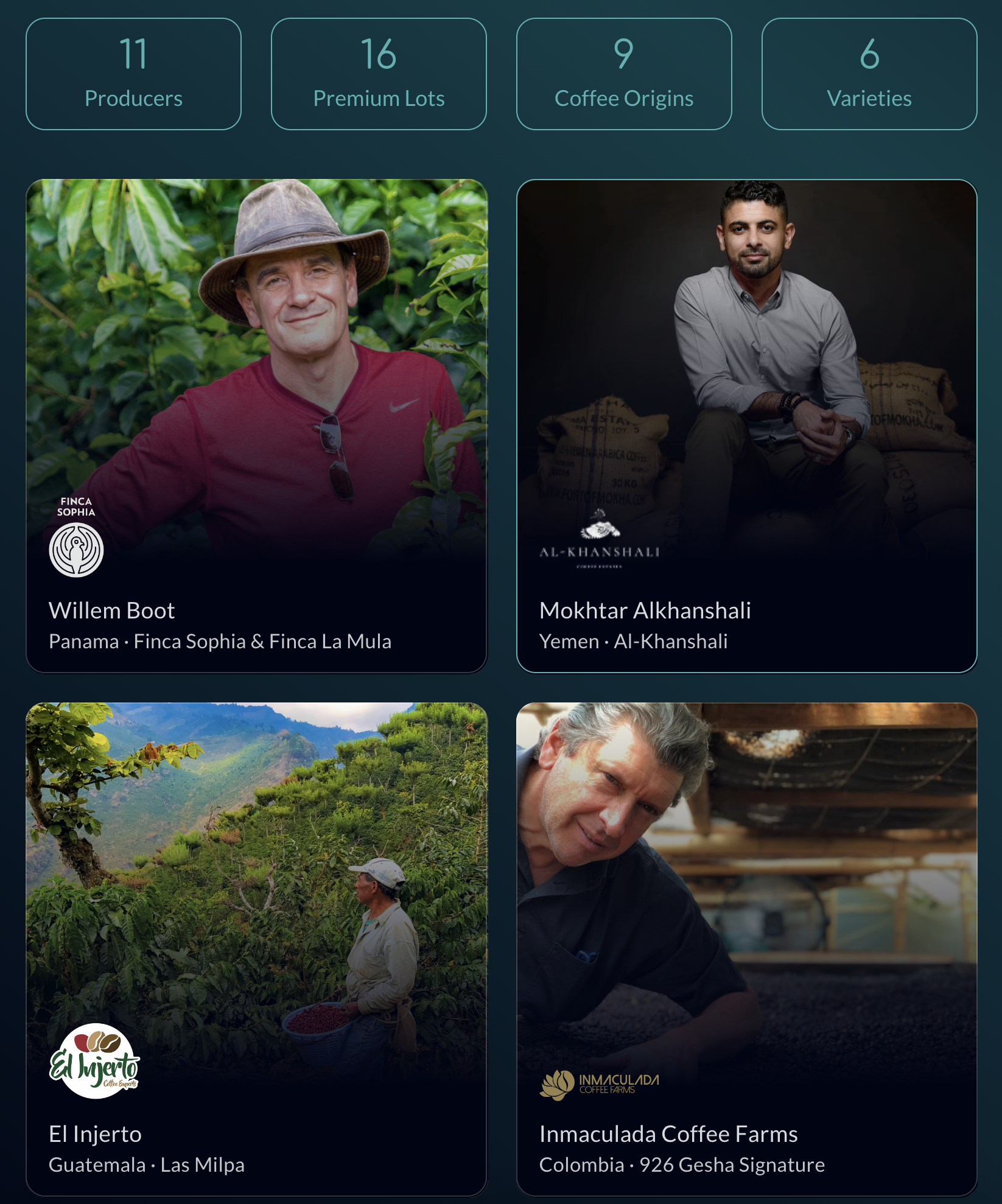Open Inmaculada Coffee Farms producer card

[746, 950]
